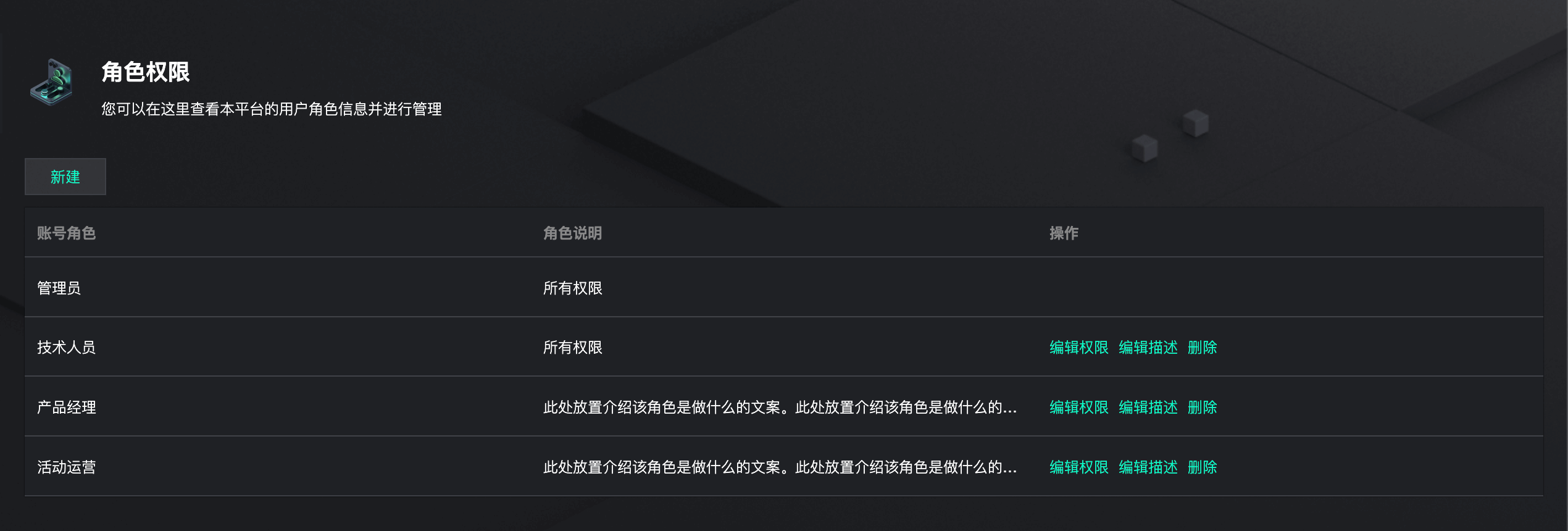Edit description of 技术人员 role
The width and height of the screenshot is (1568, 531).
coord(1148,348)
